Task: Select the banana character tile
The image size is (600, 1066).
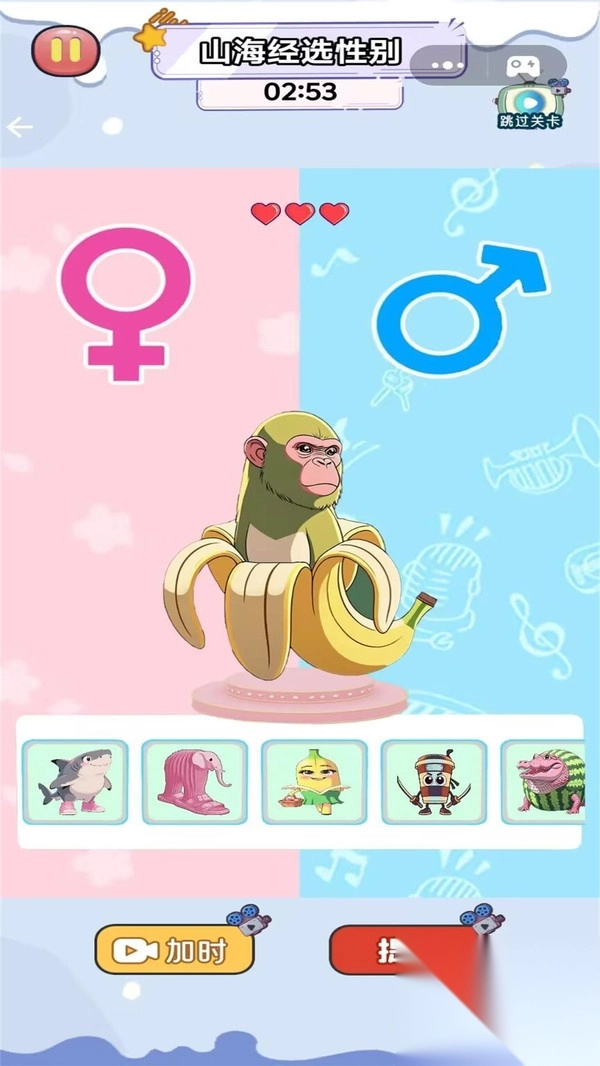Action: [315, 782]
